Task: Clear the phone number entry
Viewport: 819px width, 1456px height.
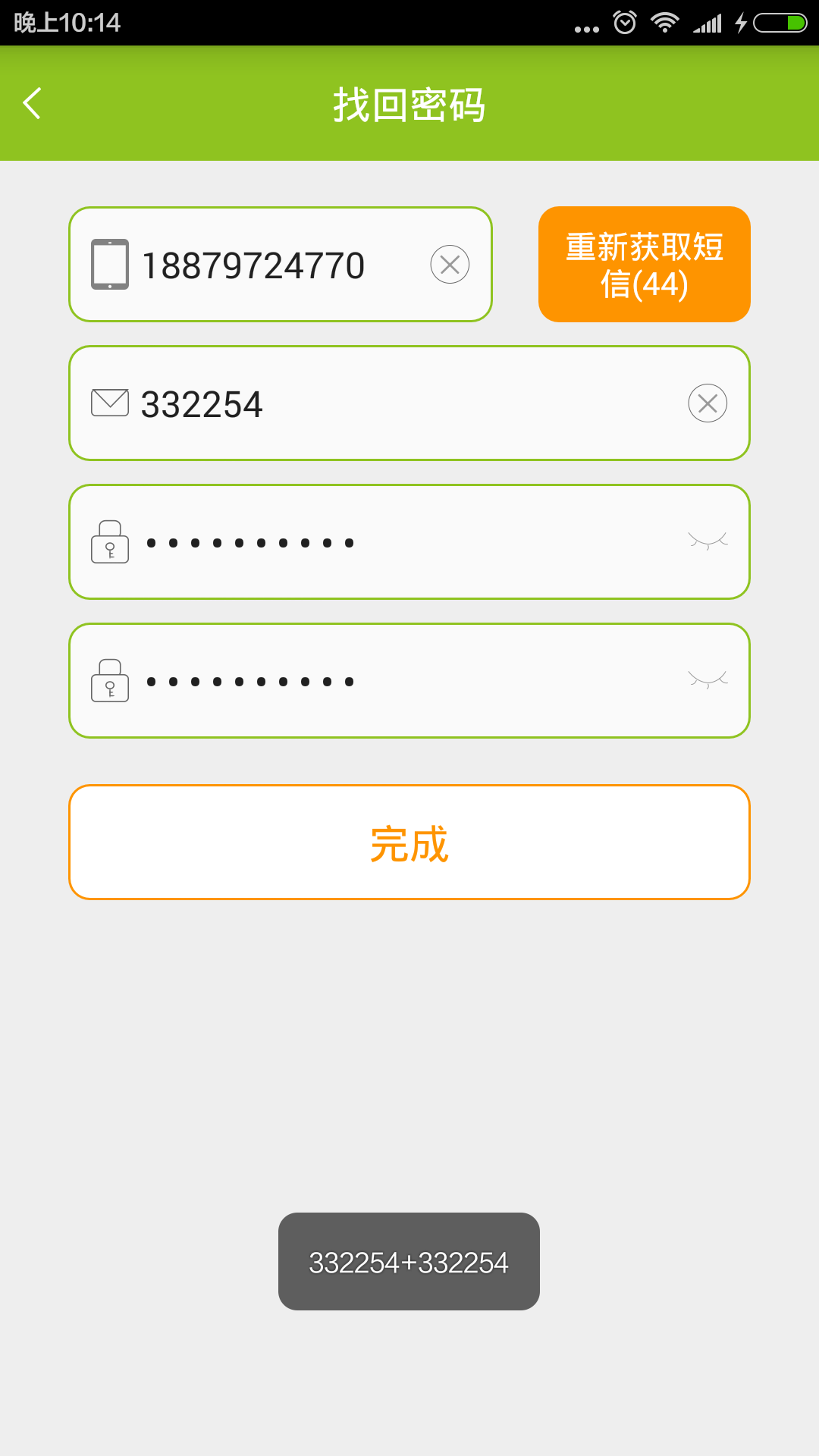Action: coord(450,265)
